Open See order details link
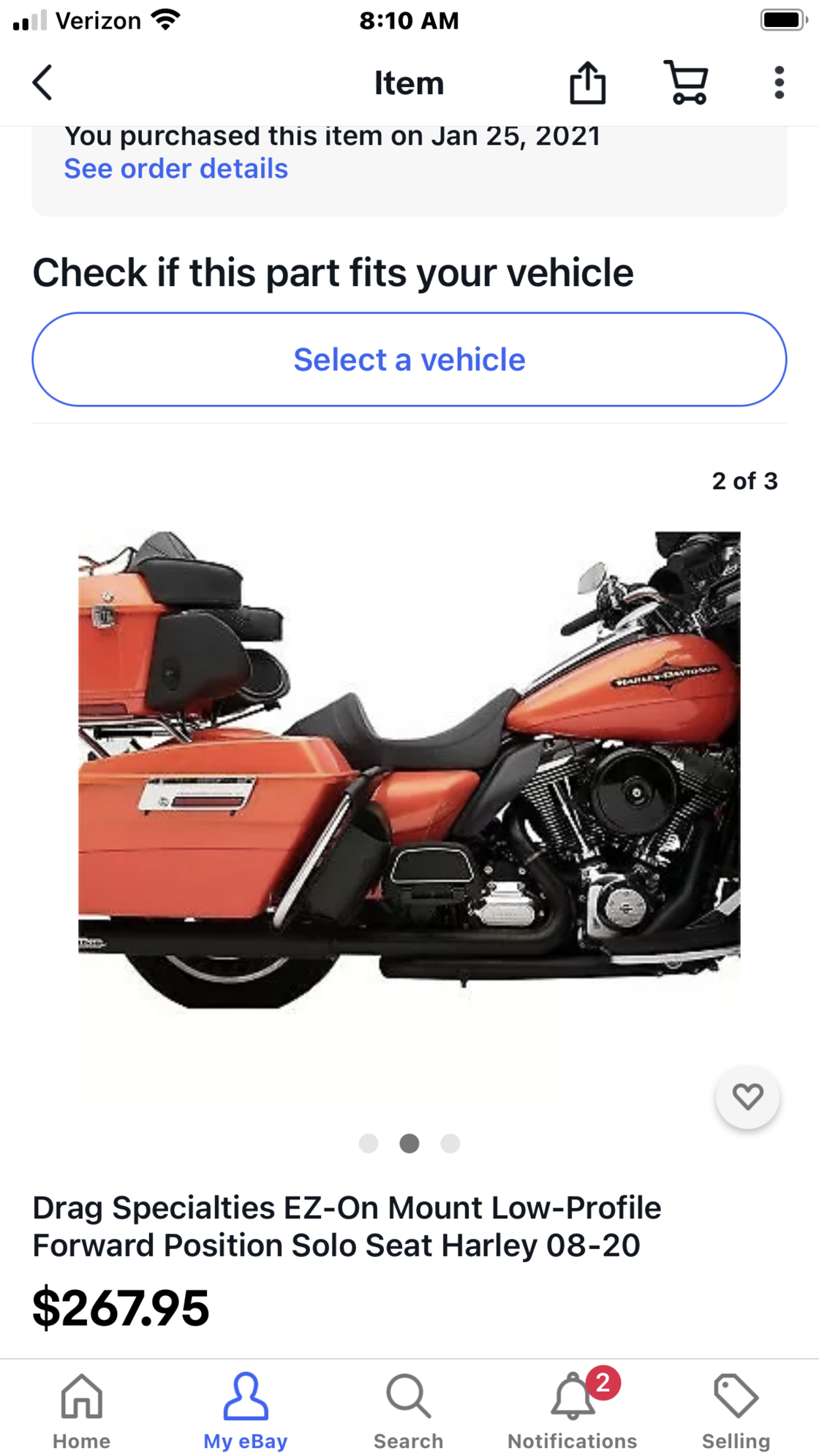 pyautogui.click(x=176, y=169)
